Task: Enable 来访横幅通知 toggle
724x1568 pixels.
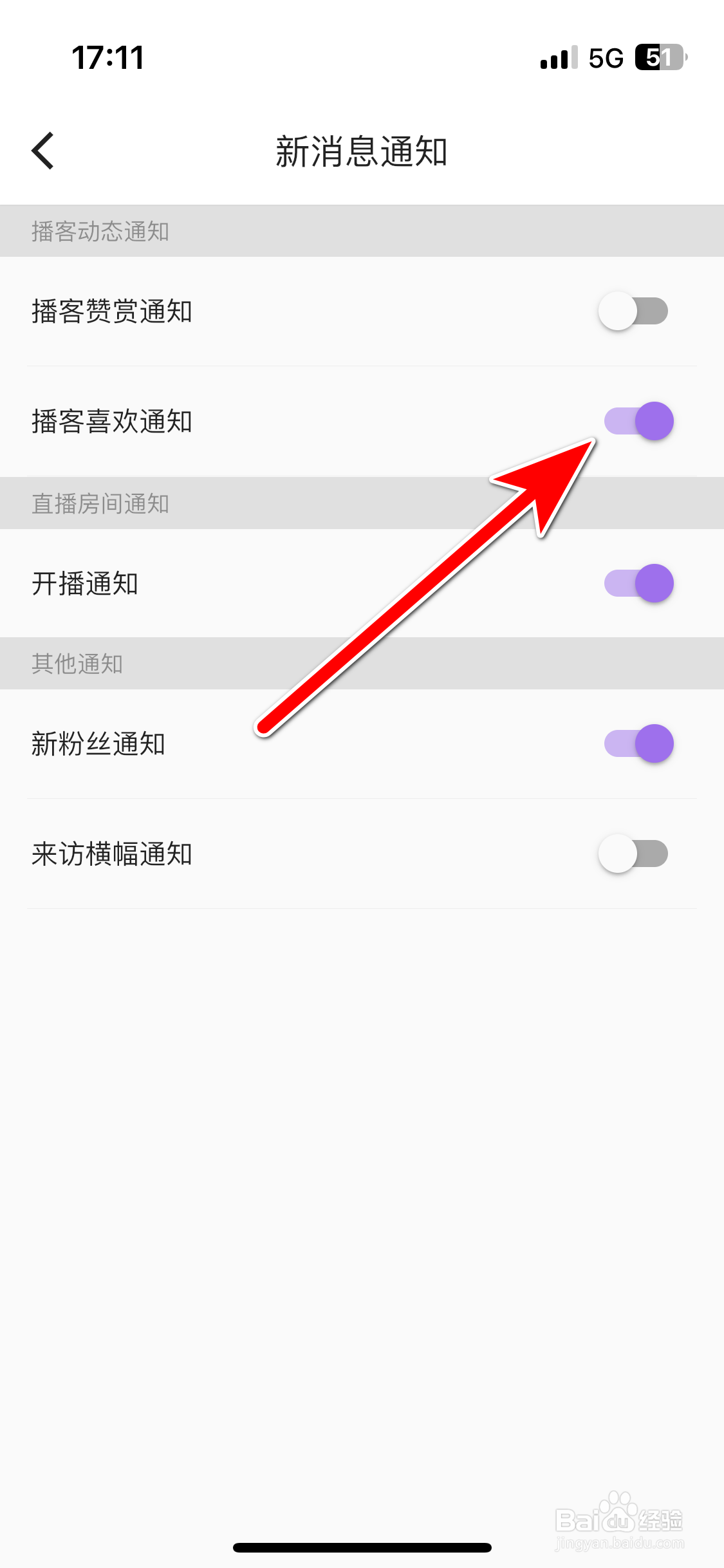Action: click(x=634, y=854)
